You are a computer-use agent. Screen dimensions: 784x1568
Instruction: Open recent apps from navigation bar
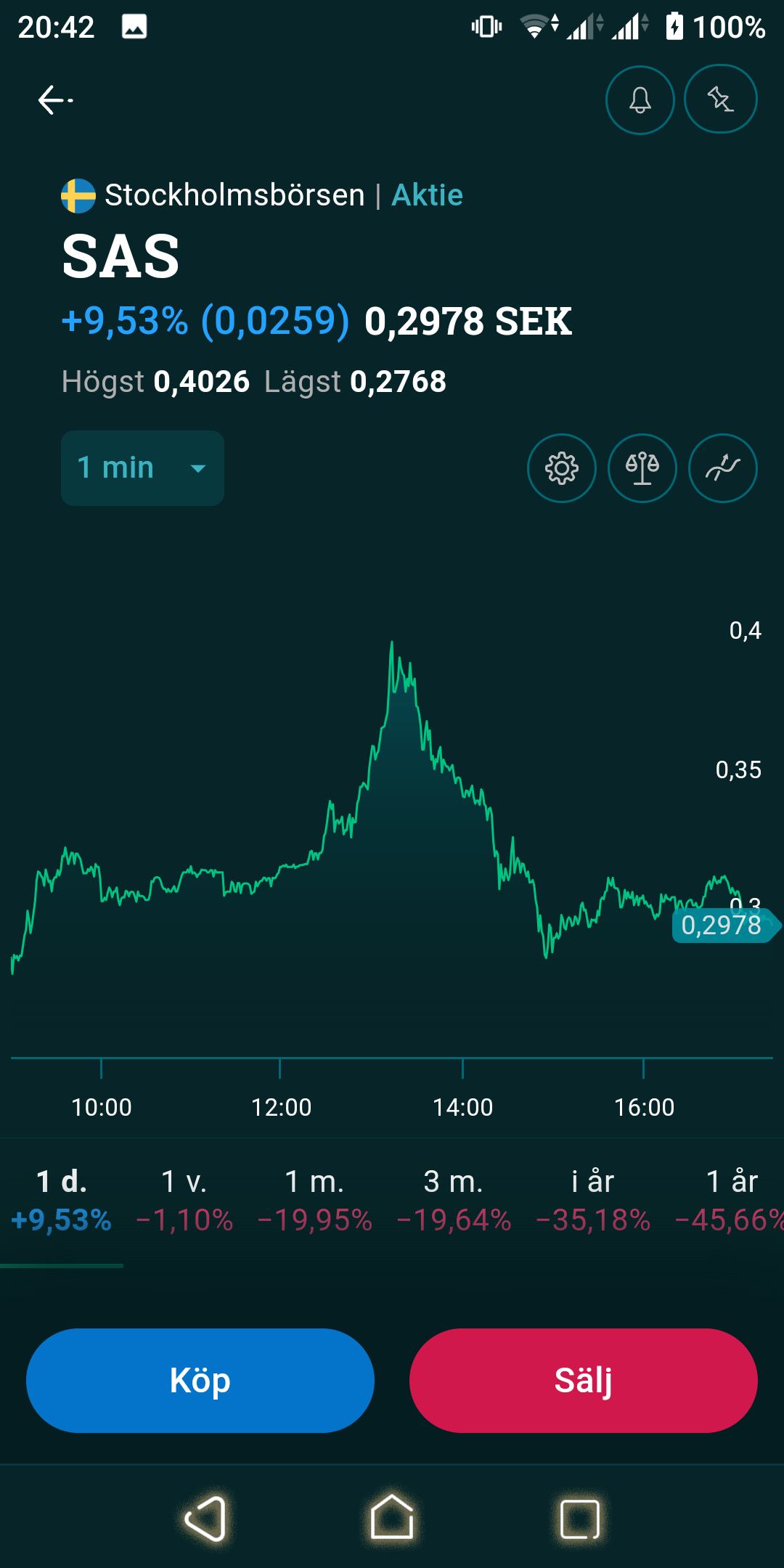[579, 1519]
